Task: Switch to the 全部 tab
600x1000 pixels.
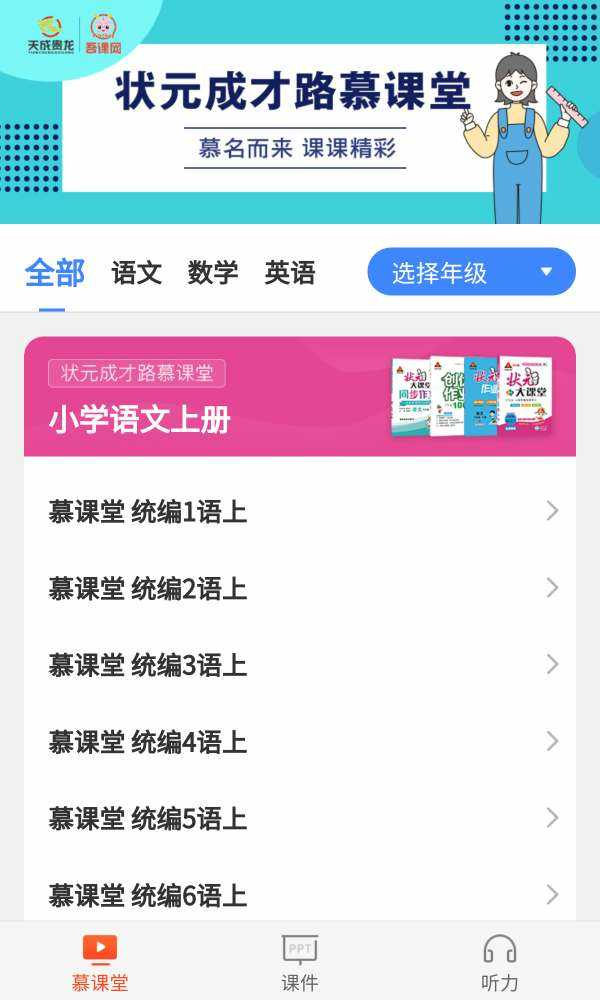Action: (54, 272)
